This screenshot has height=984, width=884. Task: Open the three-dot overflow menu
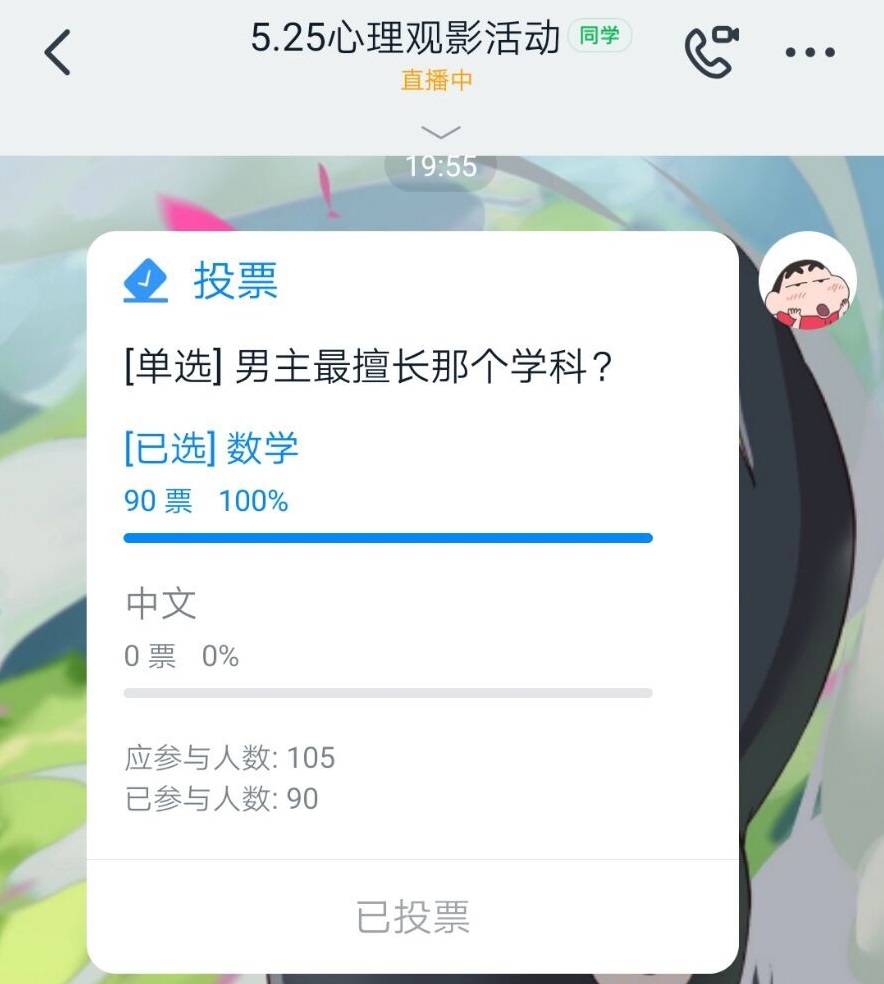(x=810, y=52)
